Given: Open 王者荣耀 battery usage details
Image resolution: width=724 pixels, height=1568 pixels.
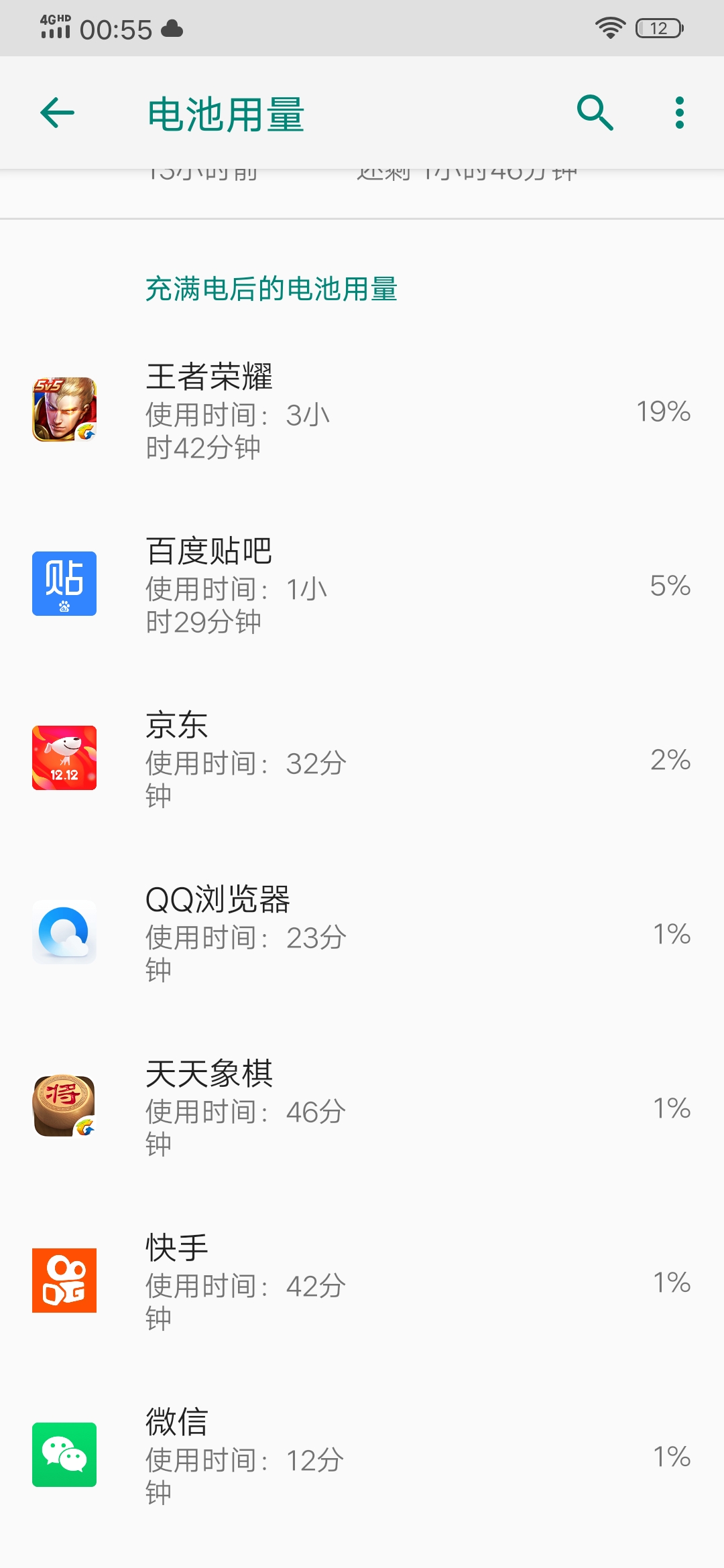Looking at the screenshot, I should (362, 410).
